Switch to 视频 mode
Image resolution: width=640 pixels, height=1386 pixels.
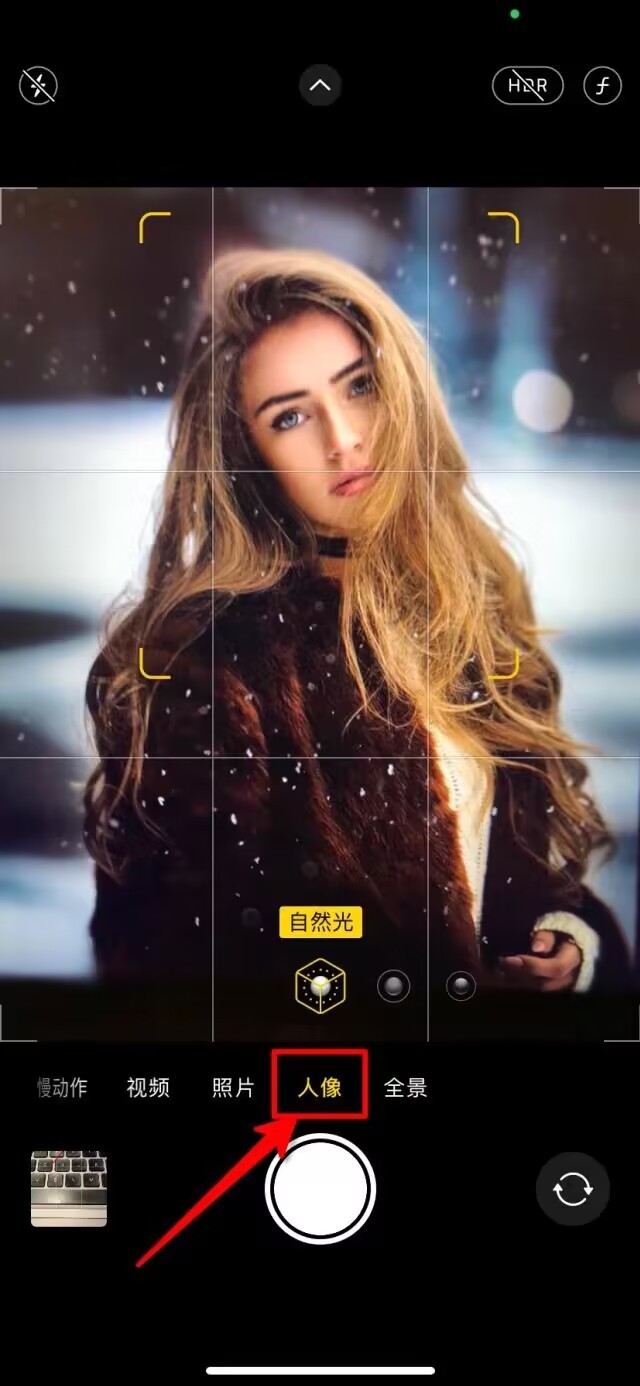[x=148, y=1088]
